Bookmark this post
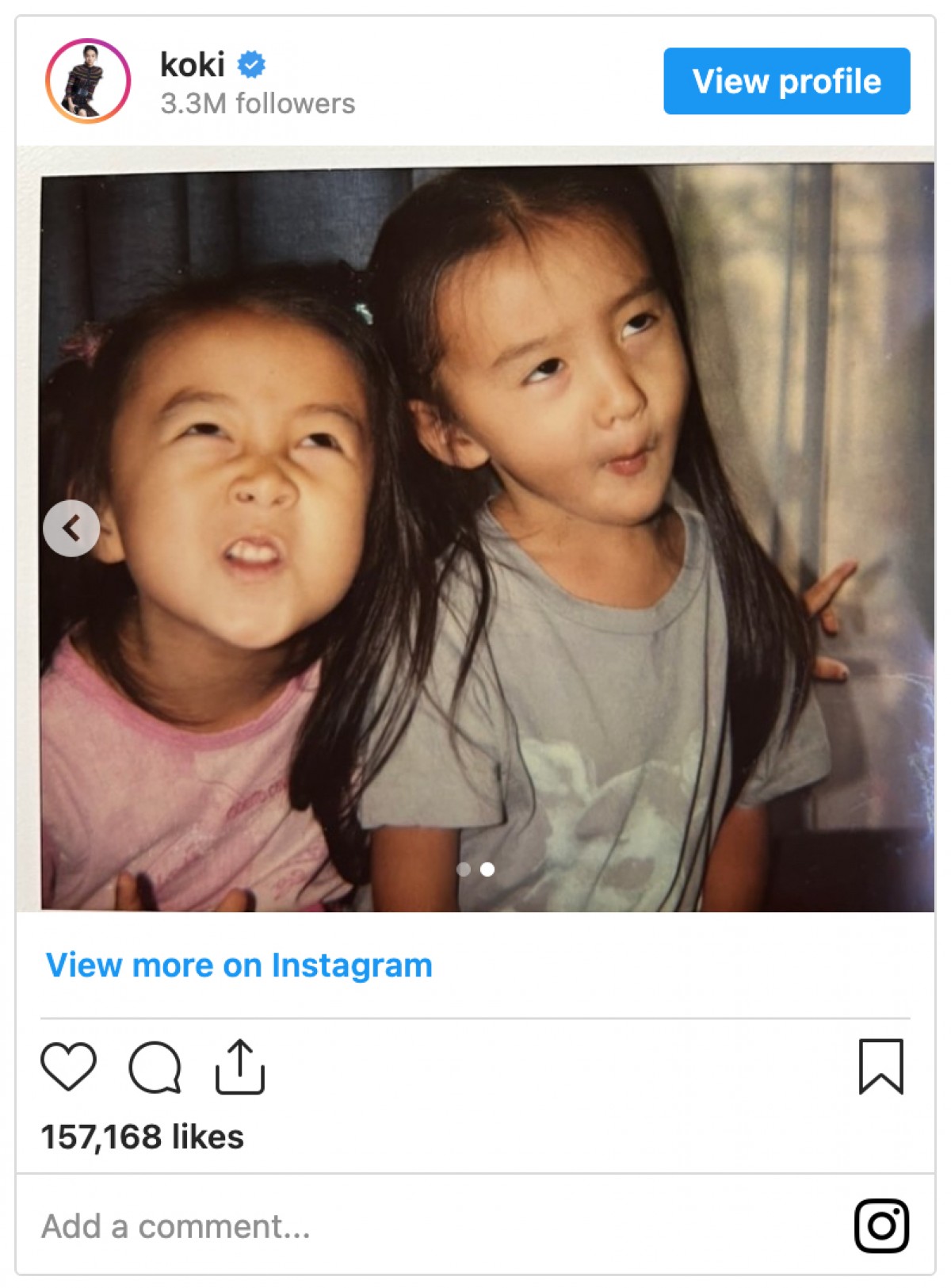Screen dimensions: 951x1288 tap(880, 1067)
